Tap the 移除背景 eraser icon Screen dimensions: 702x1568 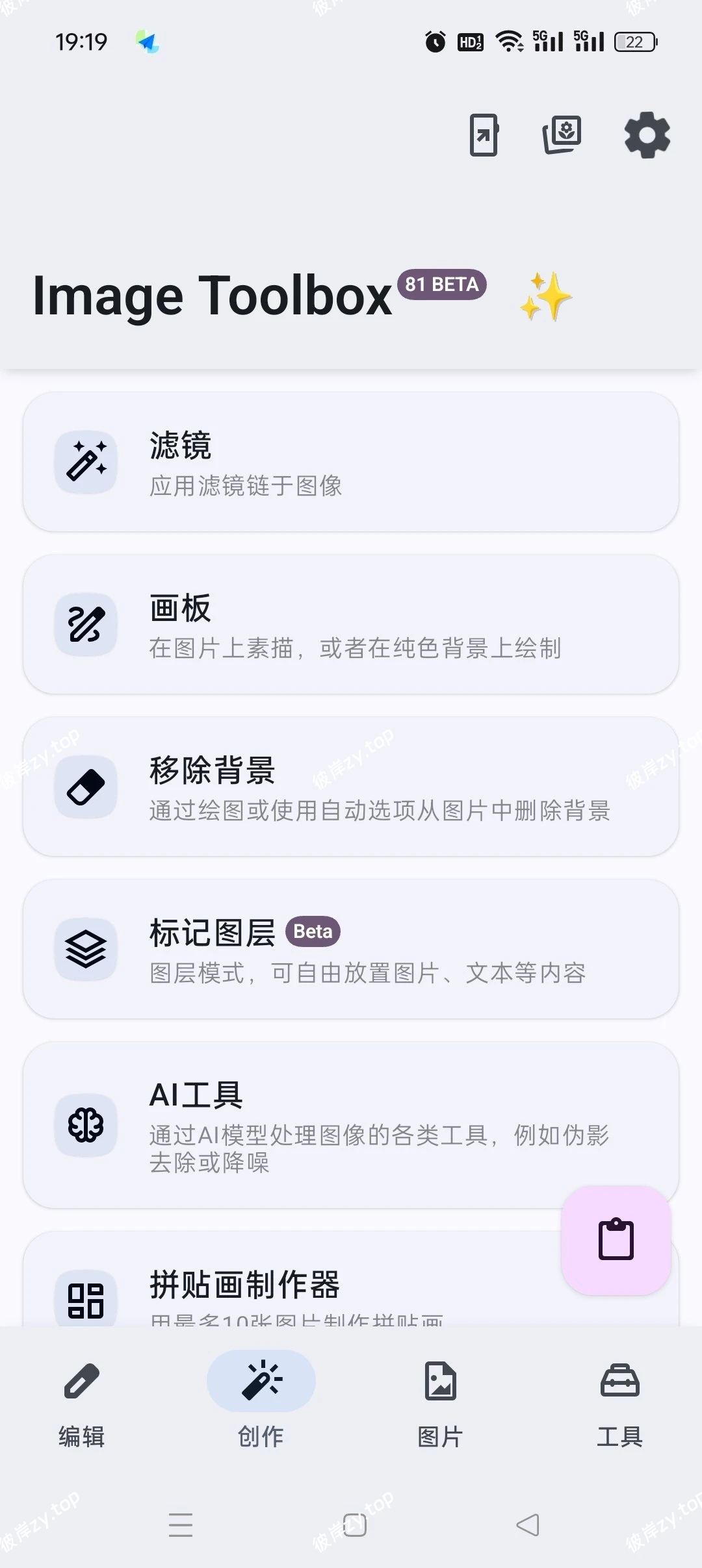pyautogui.click(x=85, y=787)
